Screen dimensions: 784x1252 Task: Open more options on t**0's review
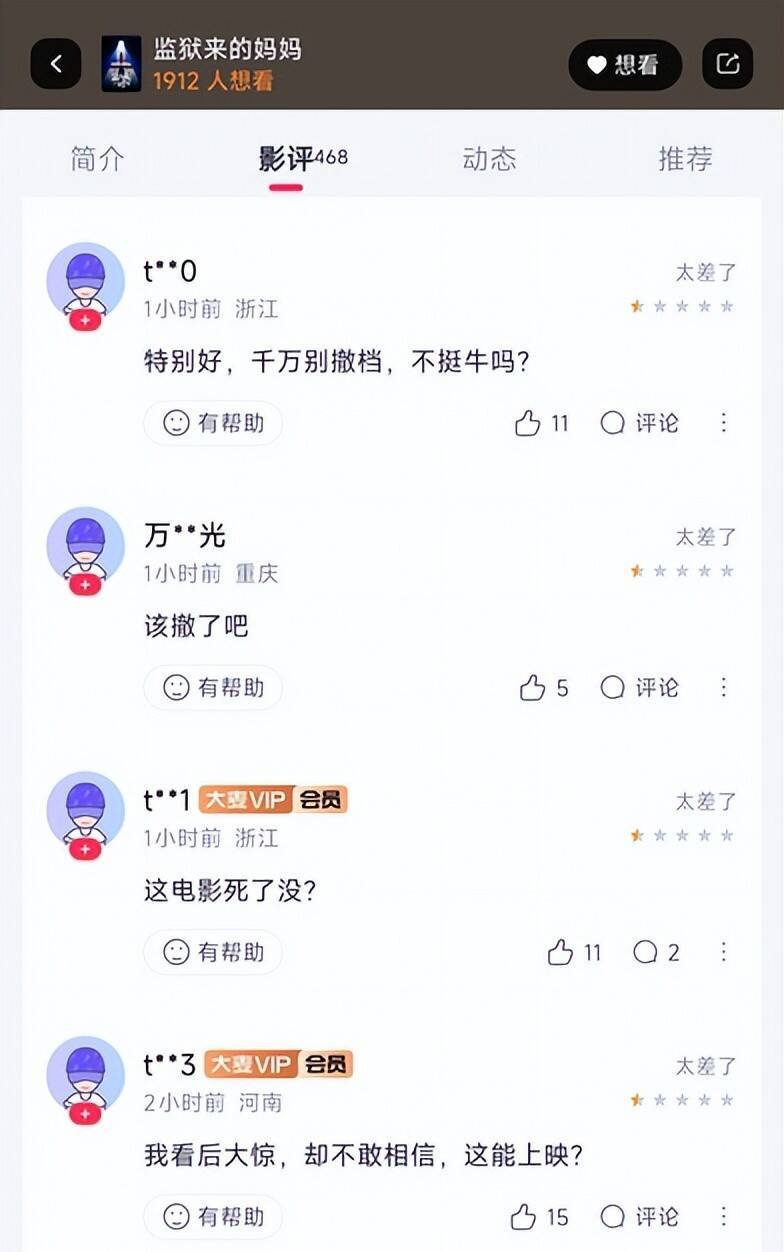point(724,423)
